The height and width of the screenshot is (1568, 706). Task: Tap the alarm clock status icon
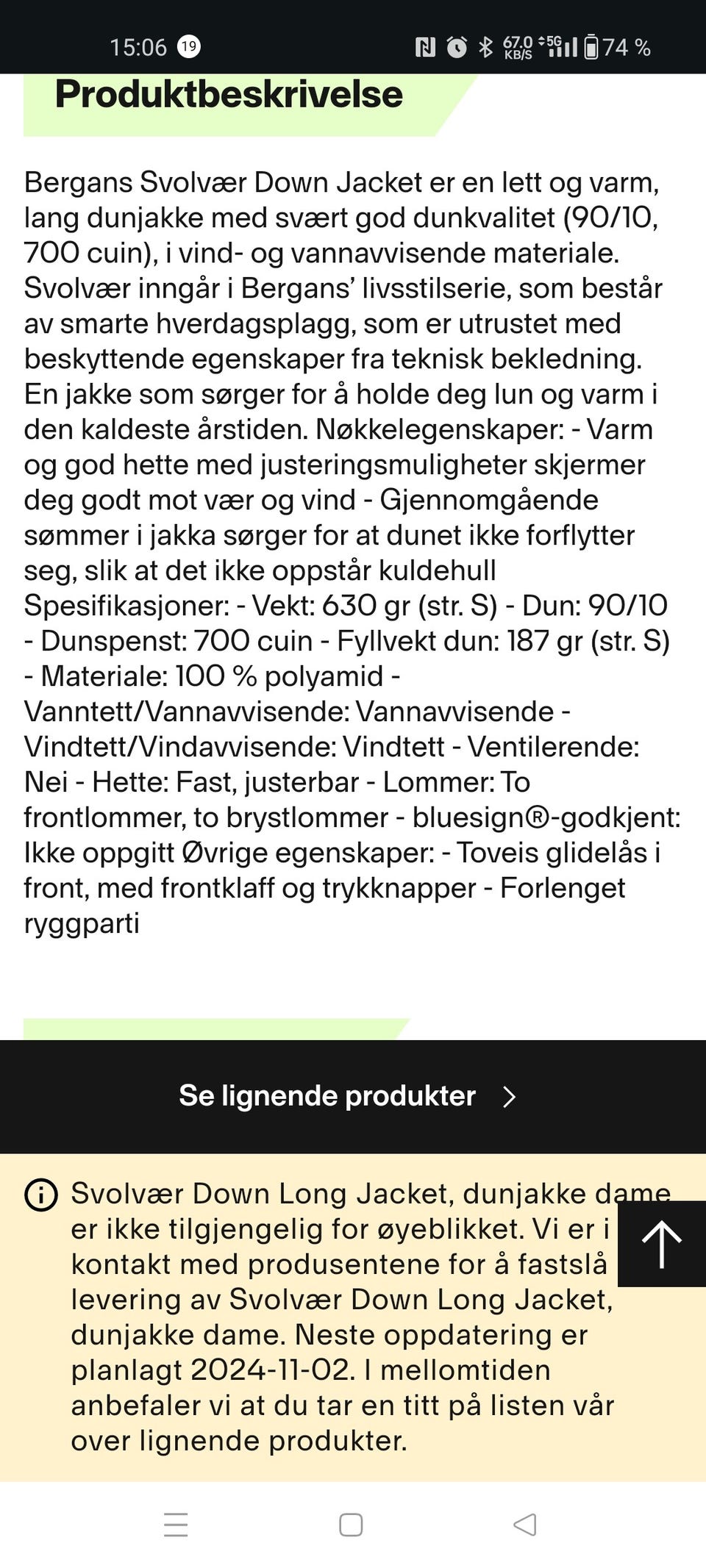pos(456,47)
